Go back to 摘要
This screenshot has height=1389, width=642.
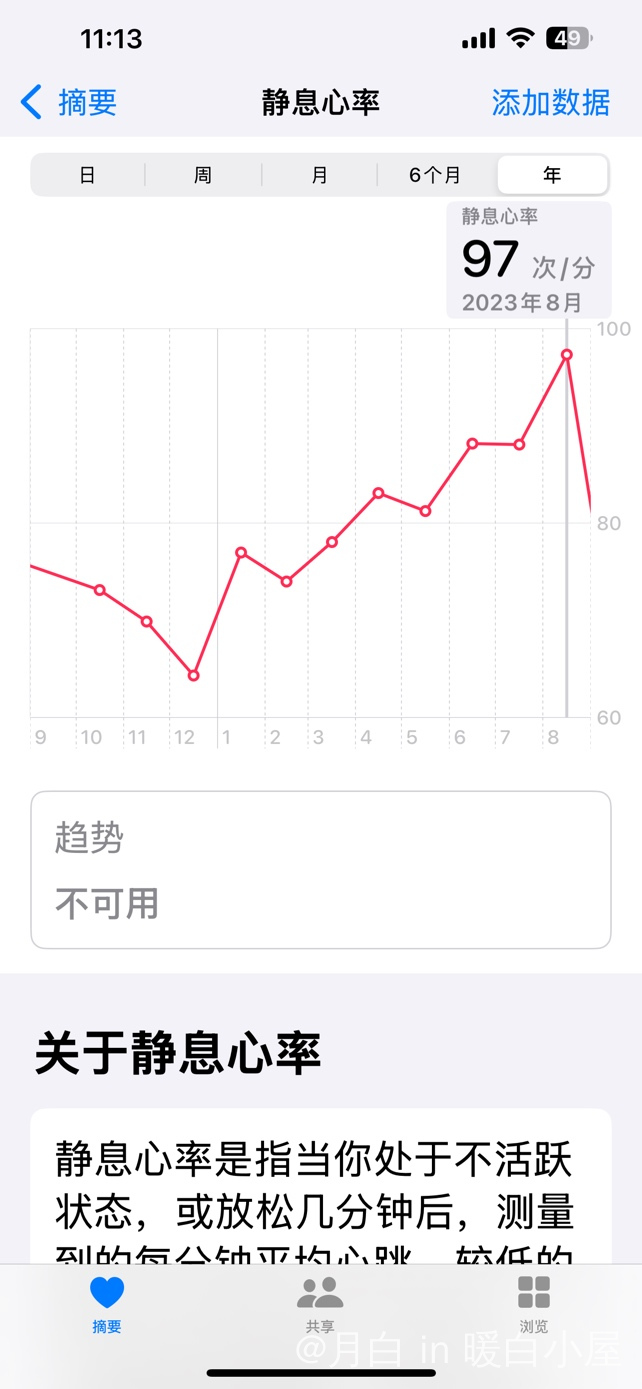pos(68,102)
